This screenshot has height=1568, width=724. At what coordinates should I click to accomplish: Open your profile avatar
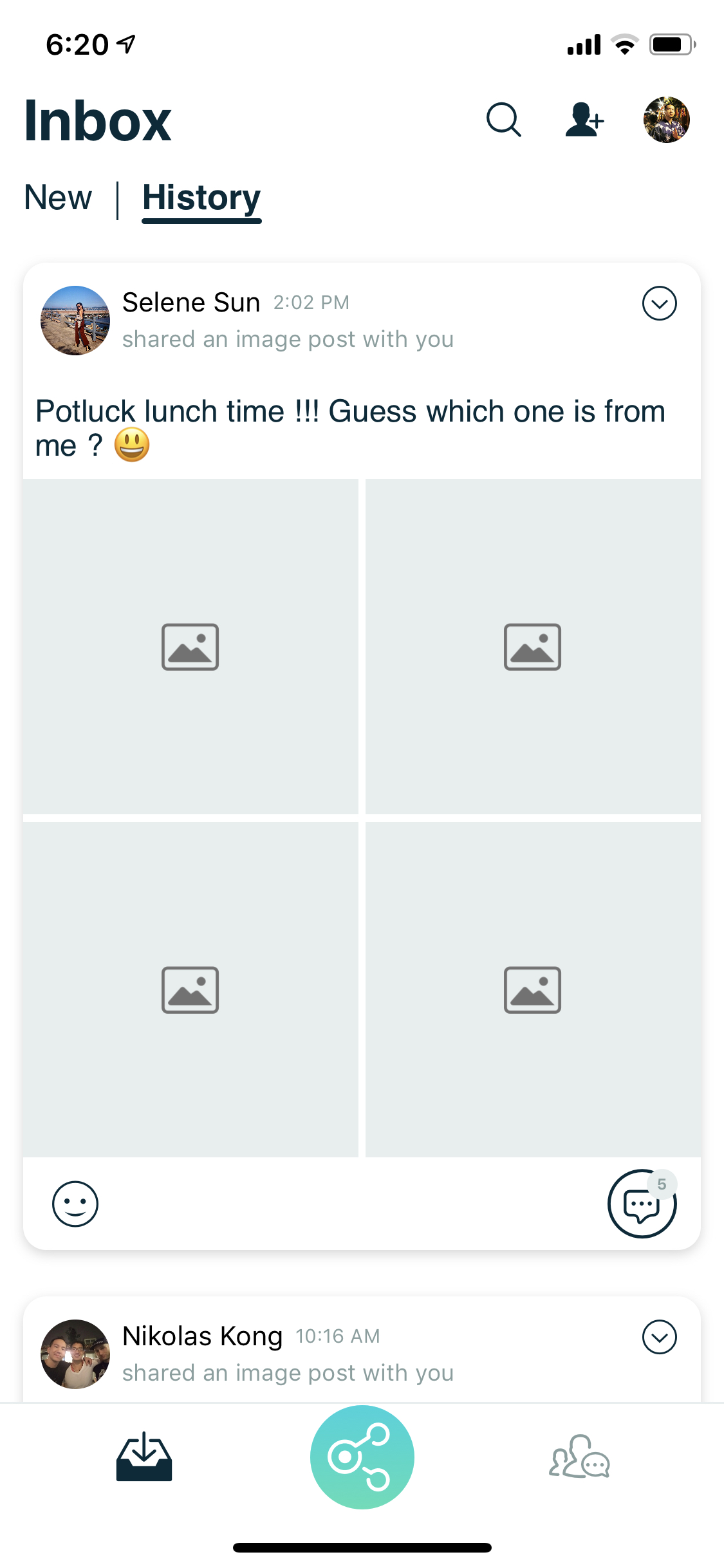pos(666,120)
